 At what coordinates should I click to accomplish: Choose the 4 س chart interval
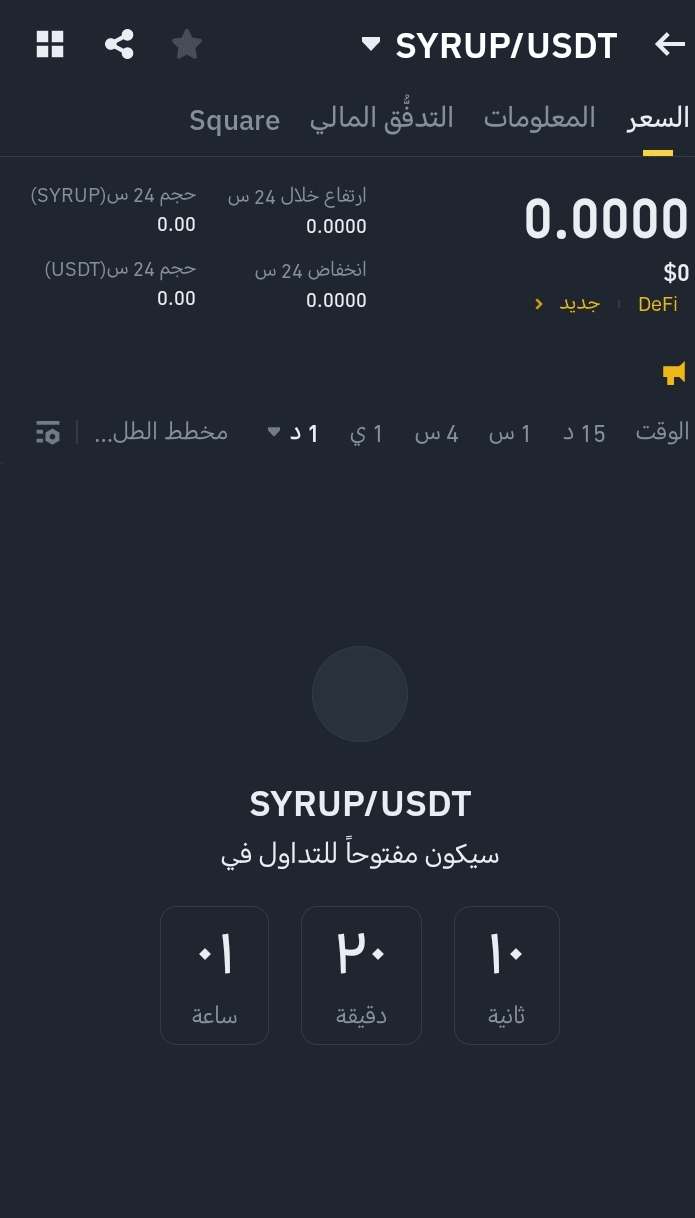437,433
